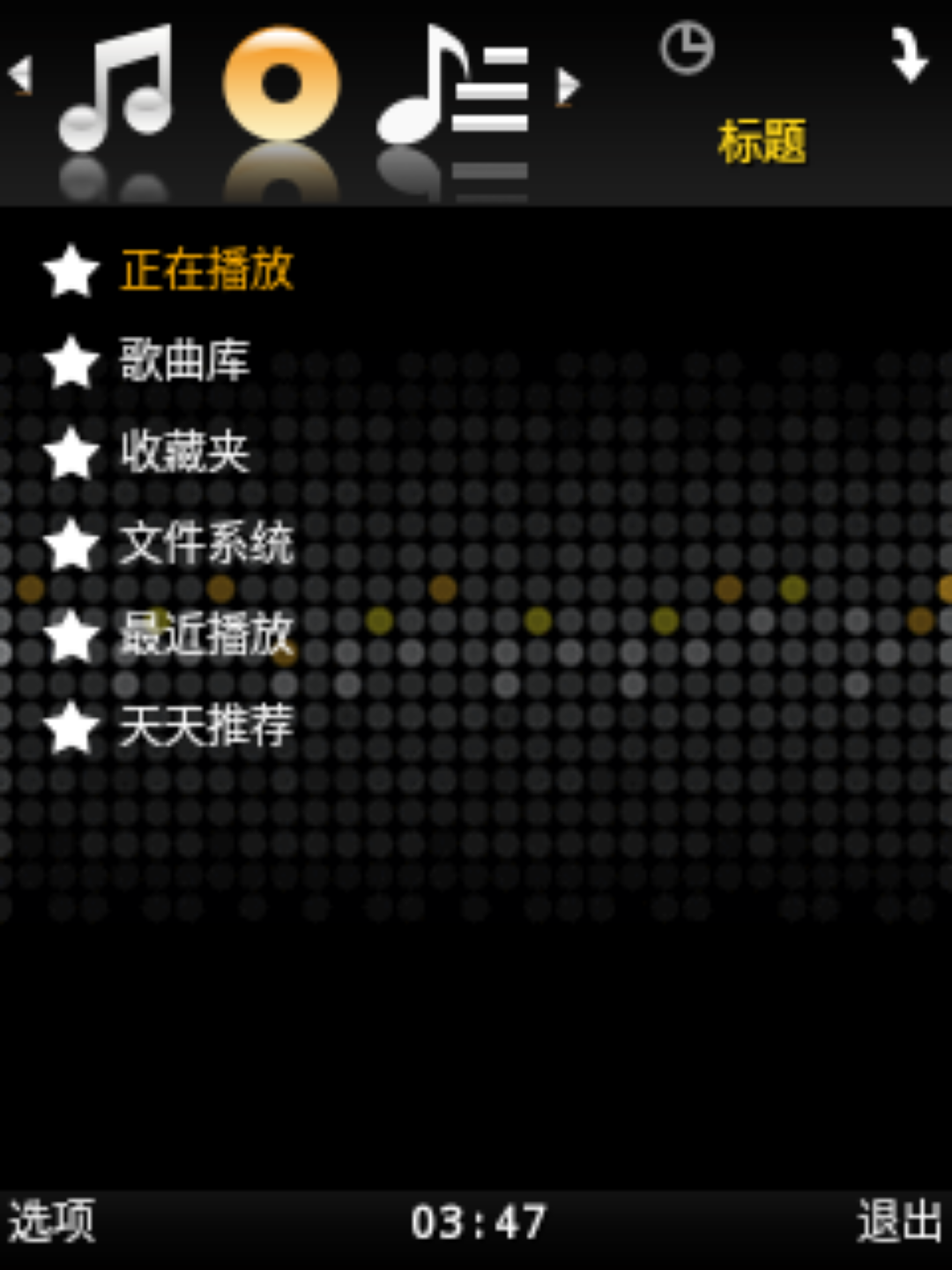Browse 文件系统 file system
The width and height of the screenshot is (952, 1270).
(x=206, y=542)
